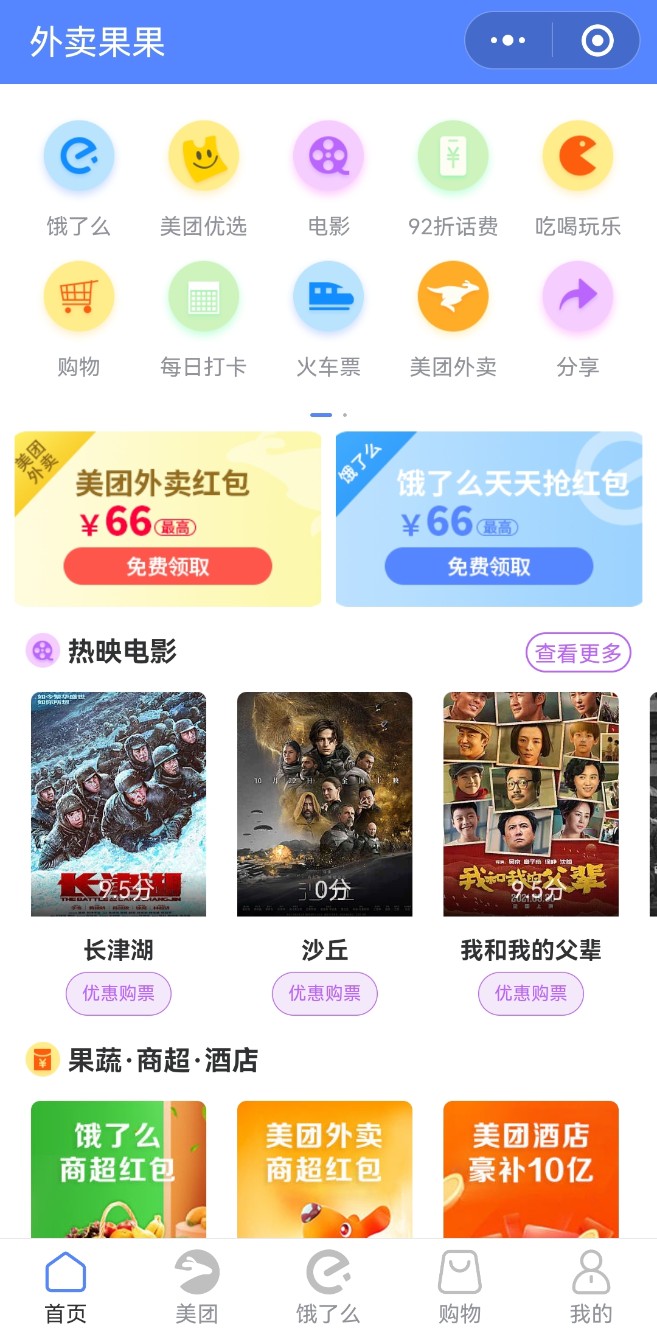This screenshot has width=657, height=1334.
Task: Switch to the 美团 tab
Action: click(x=196, y=1287)
